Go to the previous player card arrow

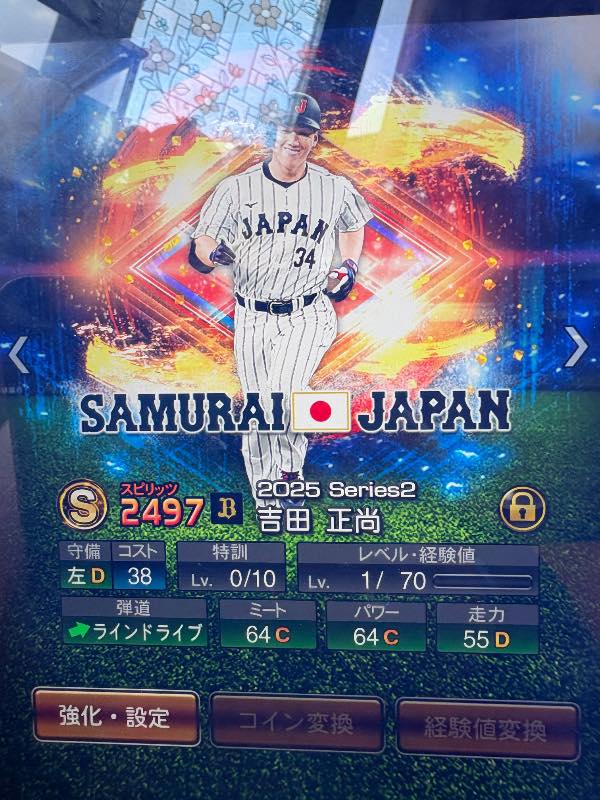pos(17,354)
